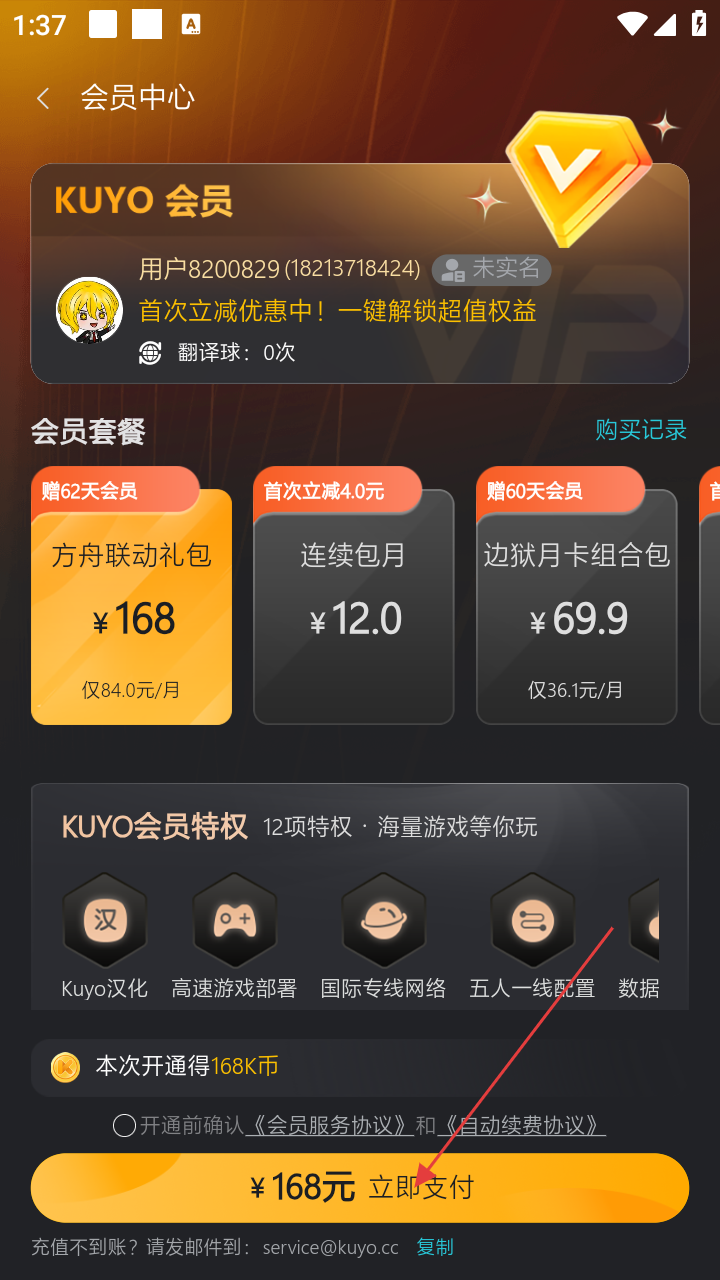Screen dimensions: 720x1280
Task: Tap ¥168元 立即支付 button
Action: click(x=360, y=1188)
